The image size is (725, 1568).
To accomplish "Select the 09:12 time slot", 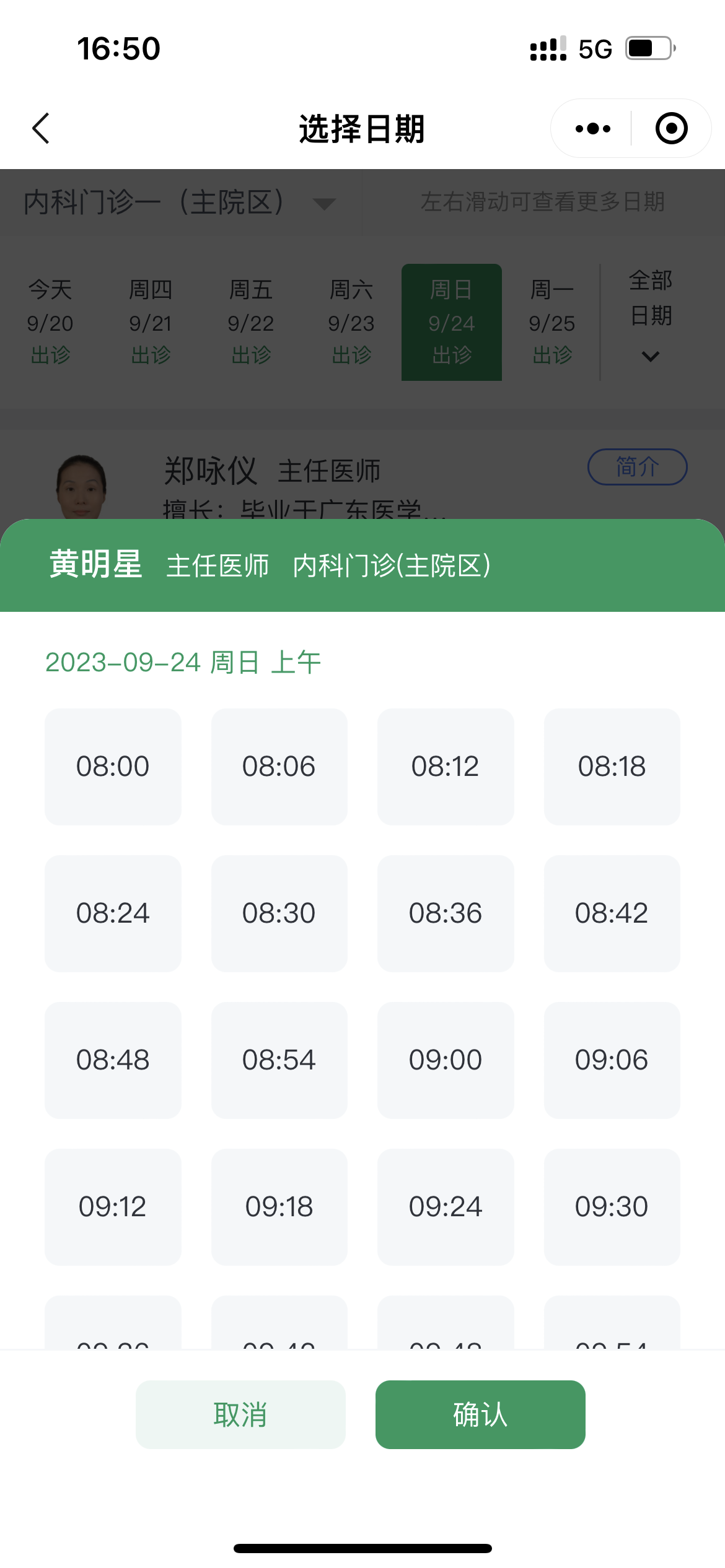I will click(x=113, y=1207).
